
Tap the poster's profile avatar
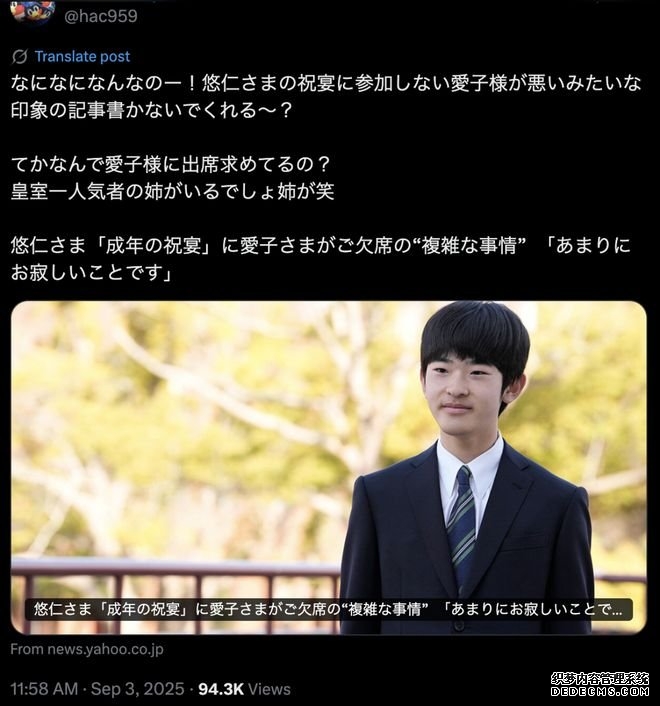(34, 12)
